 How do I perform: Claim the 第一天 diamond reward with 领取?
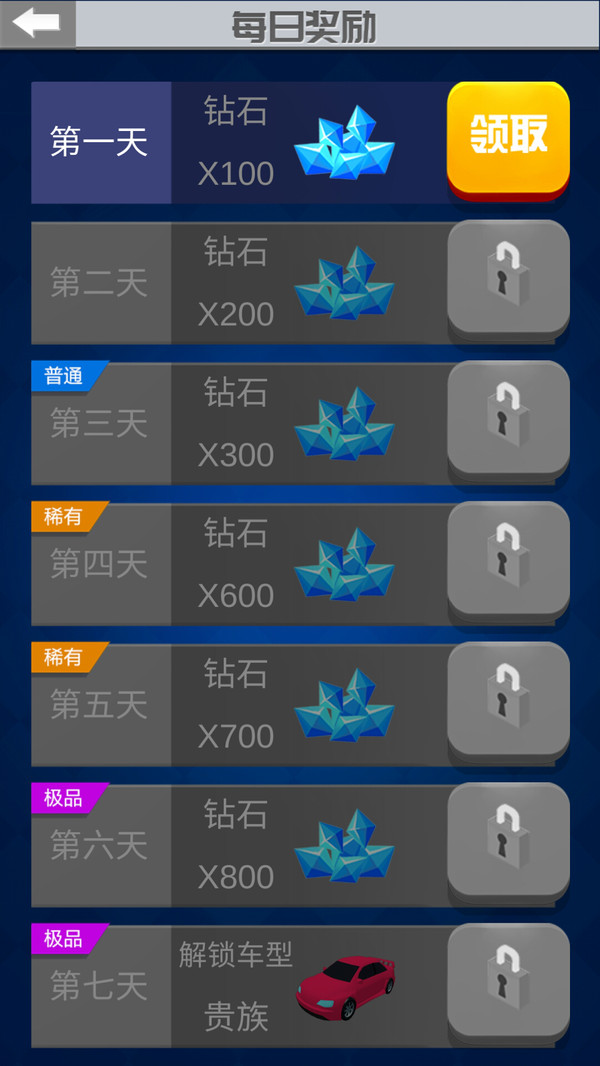coord(508,138)
